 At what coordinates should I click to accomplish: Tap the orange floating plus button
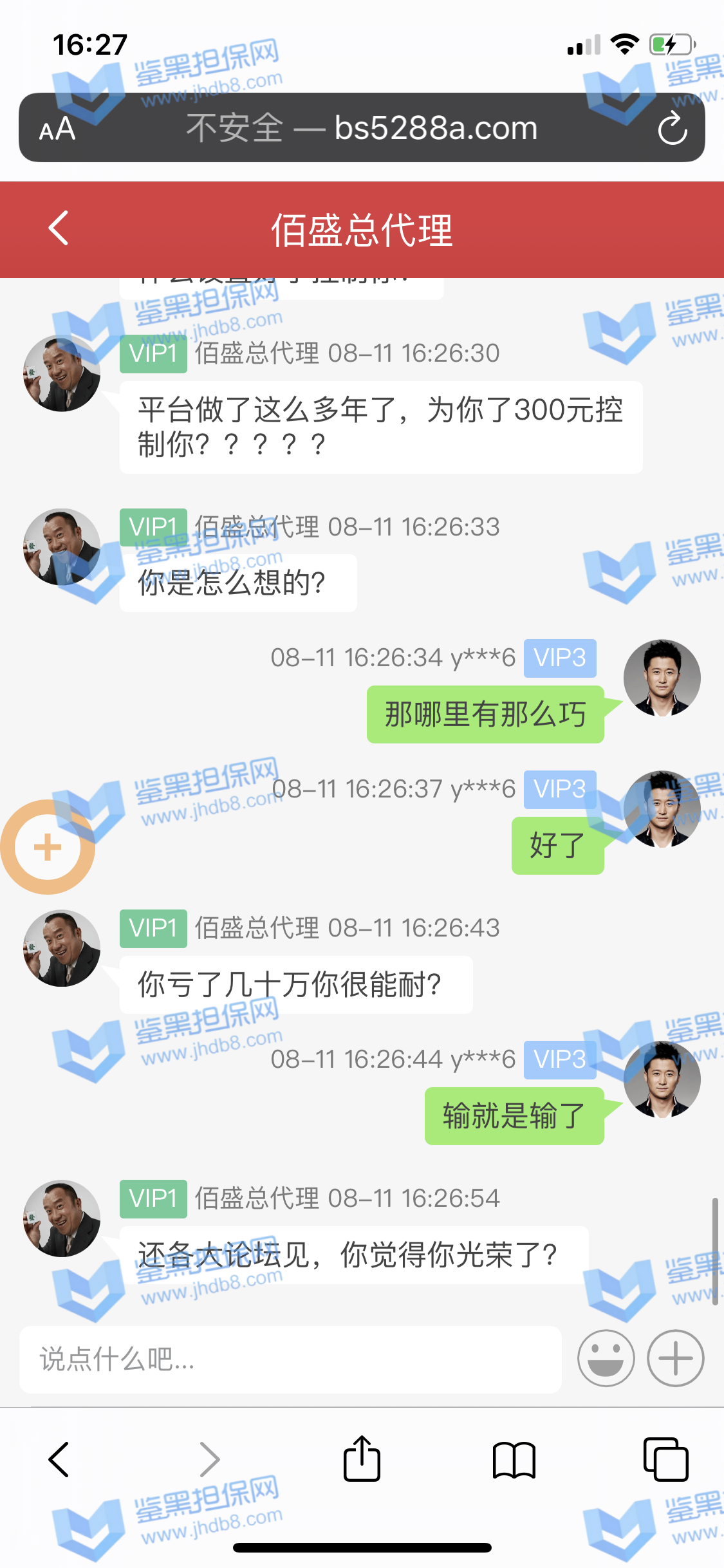click(48, 846)
